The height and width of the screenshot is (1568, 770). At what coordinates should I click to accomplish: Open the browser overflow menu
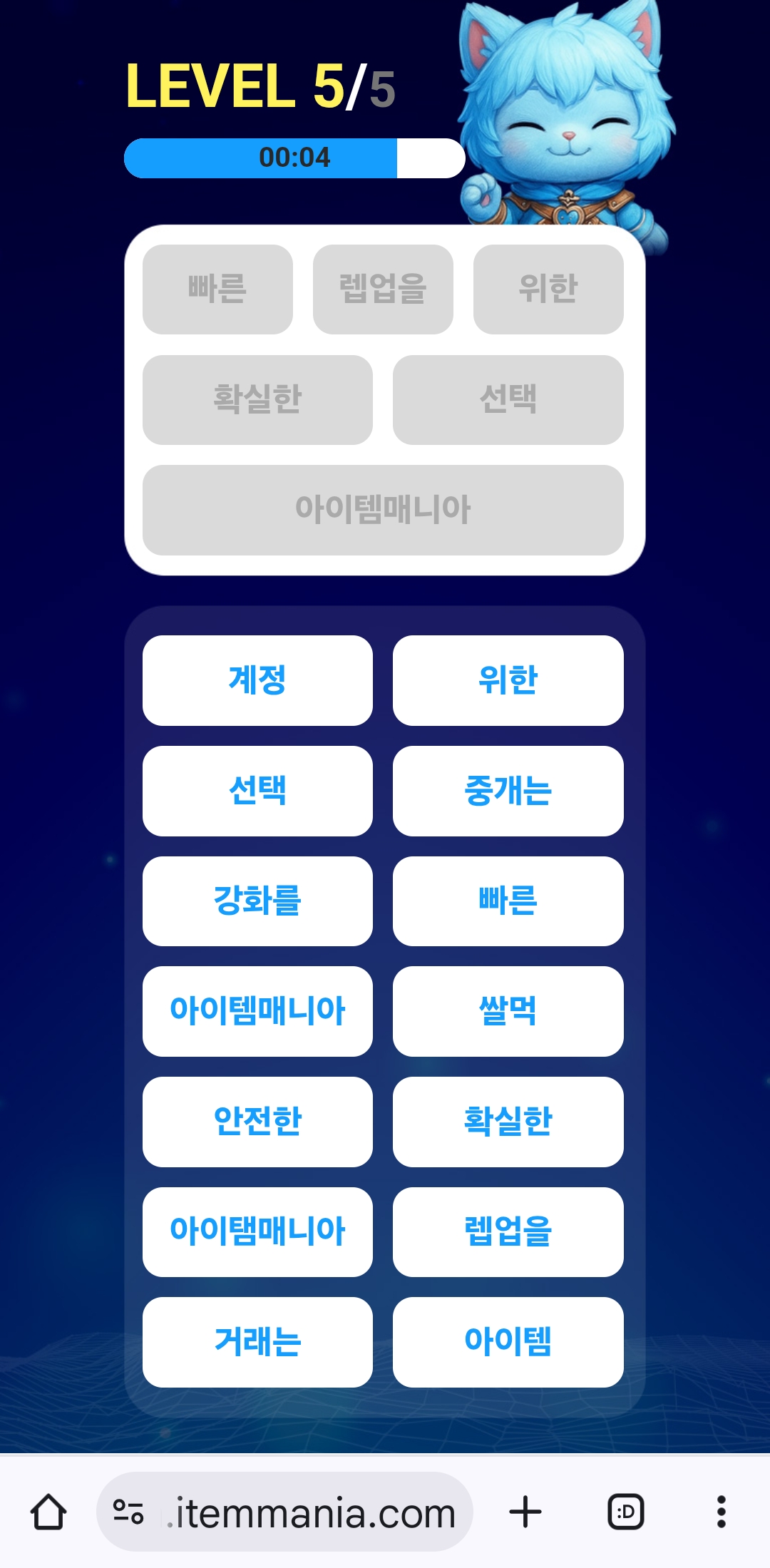coord(721,1512)
